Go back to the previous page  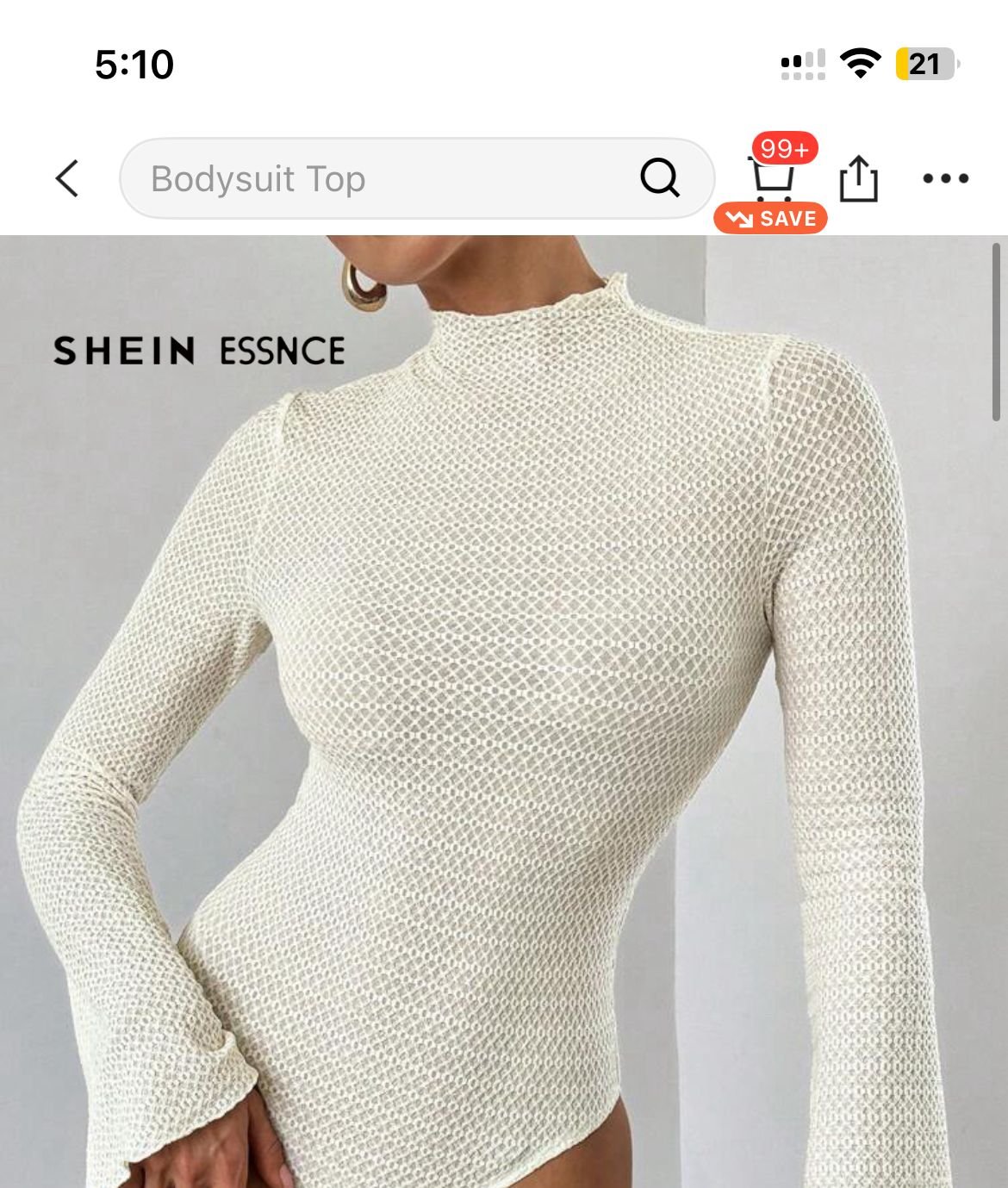click(67, 178)
